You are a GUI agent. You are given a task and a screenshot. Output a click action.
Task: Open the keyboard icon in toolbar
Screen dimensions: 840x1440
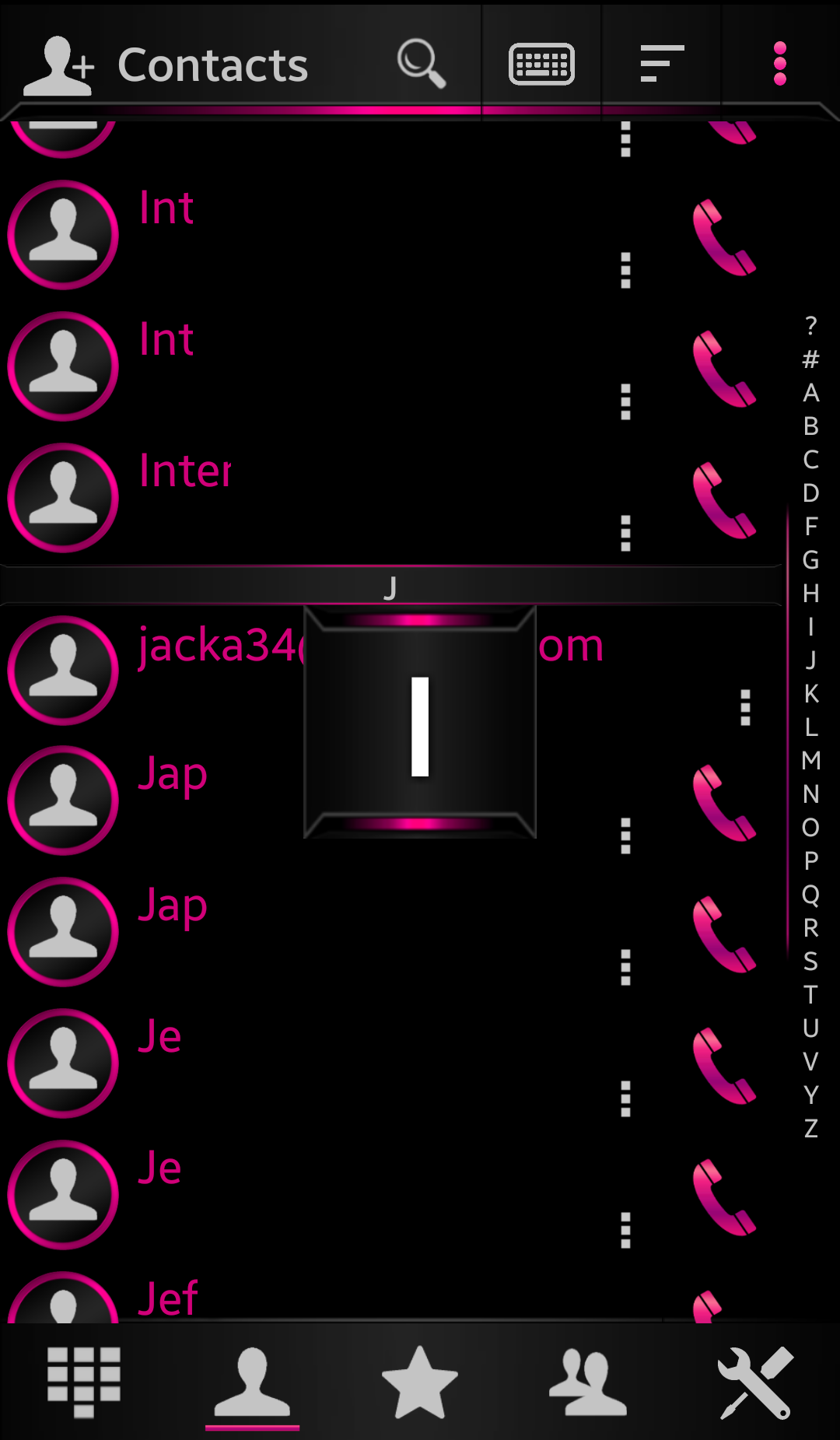pyautogui.click(x=541, y=64)
